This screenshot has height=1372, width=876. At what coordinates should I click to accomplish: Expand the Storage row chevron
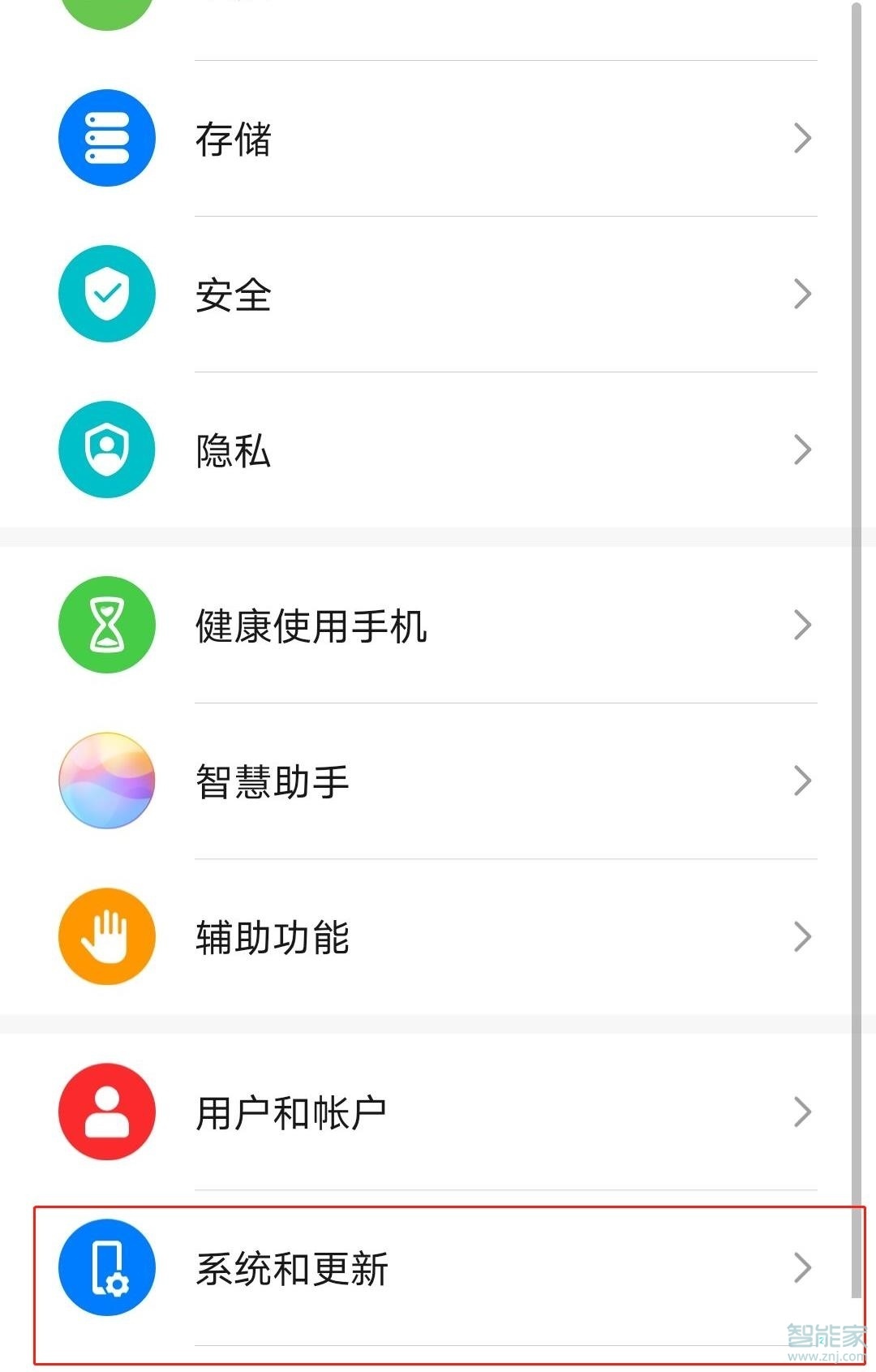(802, 138)
